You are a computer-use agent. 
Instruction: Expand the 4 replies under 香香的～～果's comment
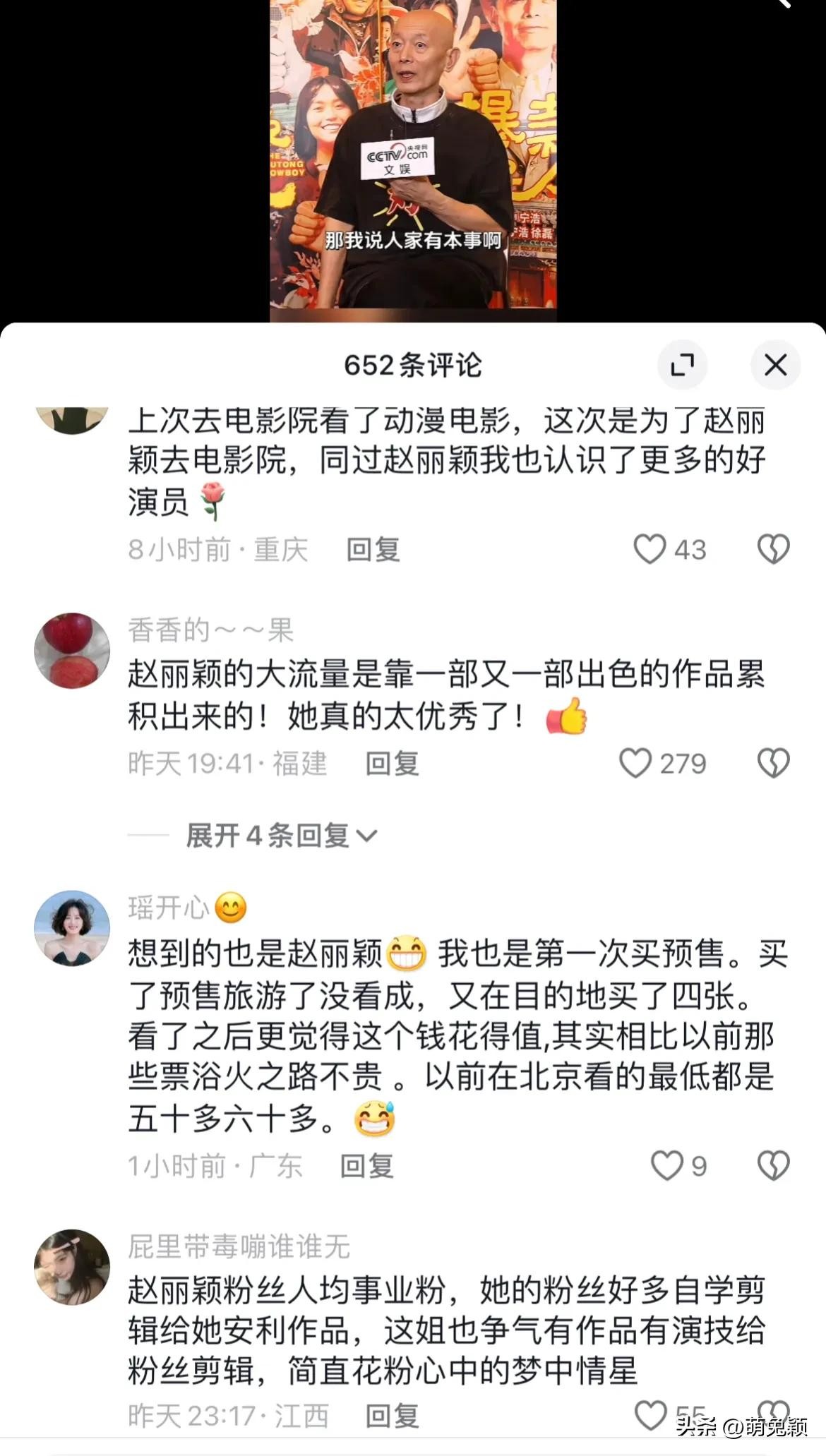(x=281, y=836)
